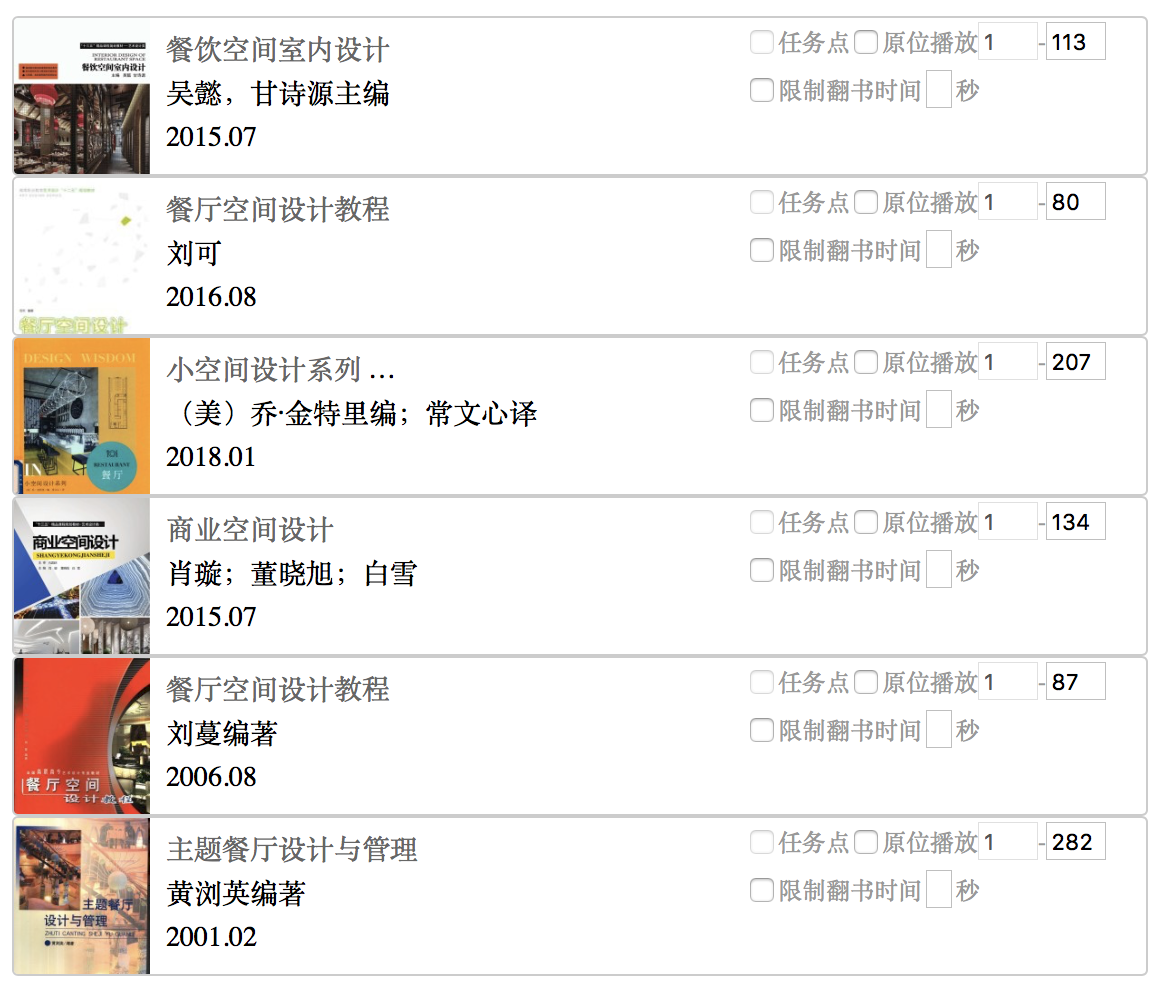The width and height of the screenshot is (1164, 990).
Task: Open 刘蔓's 餐厅空间设计教程 book
Action: [277, 689]
